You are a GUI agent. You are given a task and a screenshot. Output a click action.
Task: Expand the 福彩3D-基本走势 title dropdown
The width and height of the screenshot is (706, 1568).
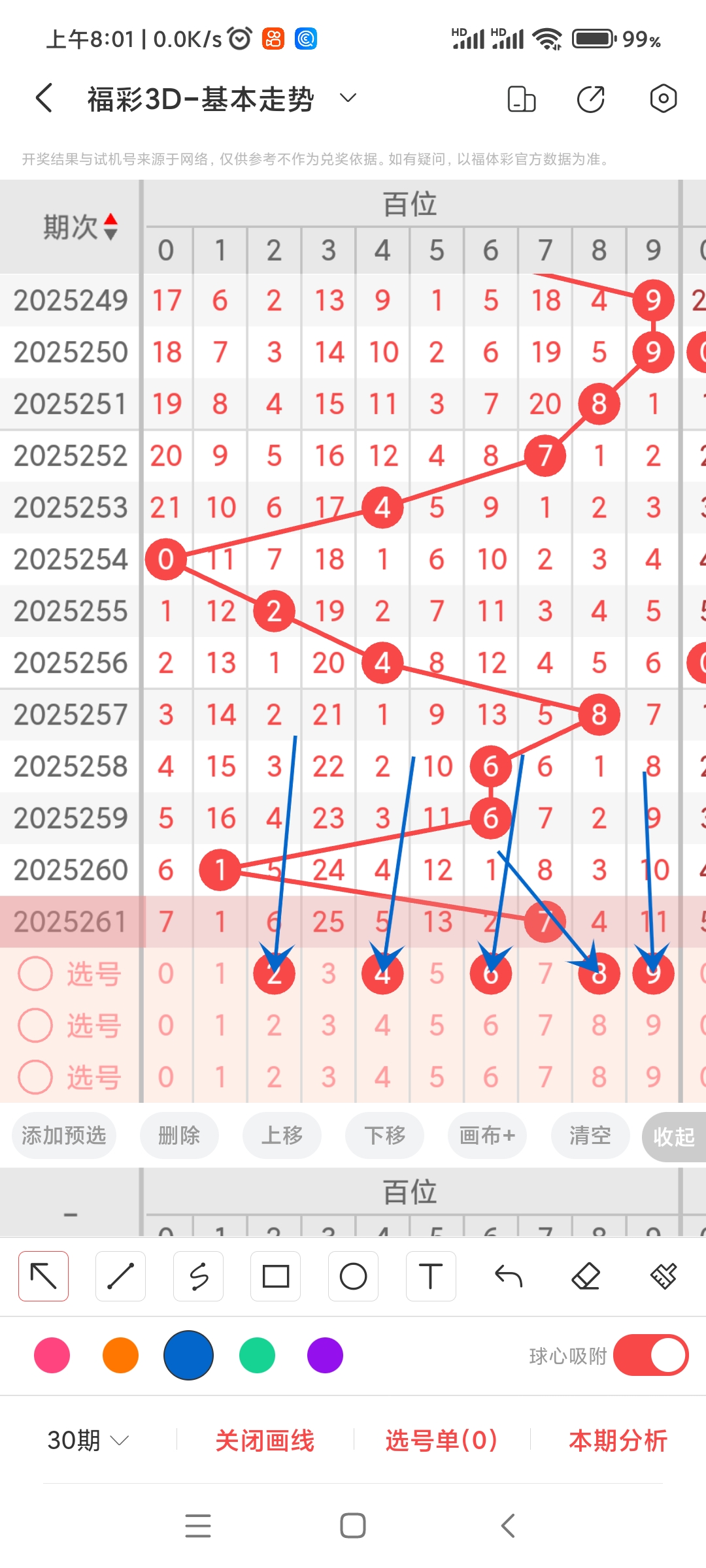(348, 99)
